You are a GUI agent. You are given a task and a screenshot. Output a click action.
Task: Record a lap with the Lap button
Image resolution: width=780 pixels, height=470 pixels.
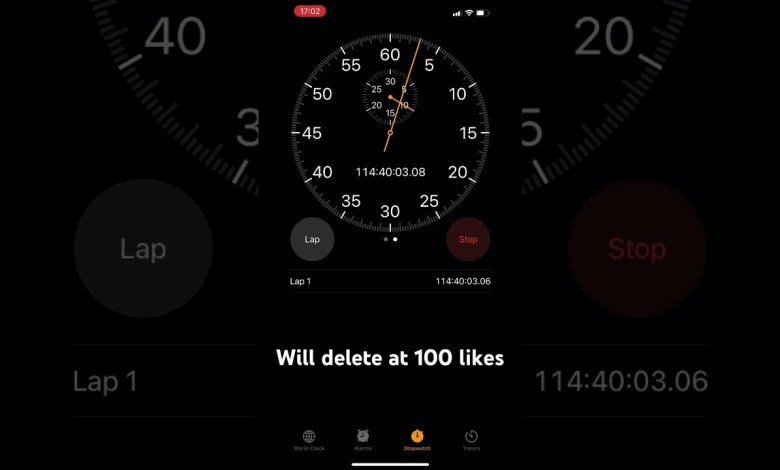coord(312,239)
